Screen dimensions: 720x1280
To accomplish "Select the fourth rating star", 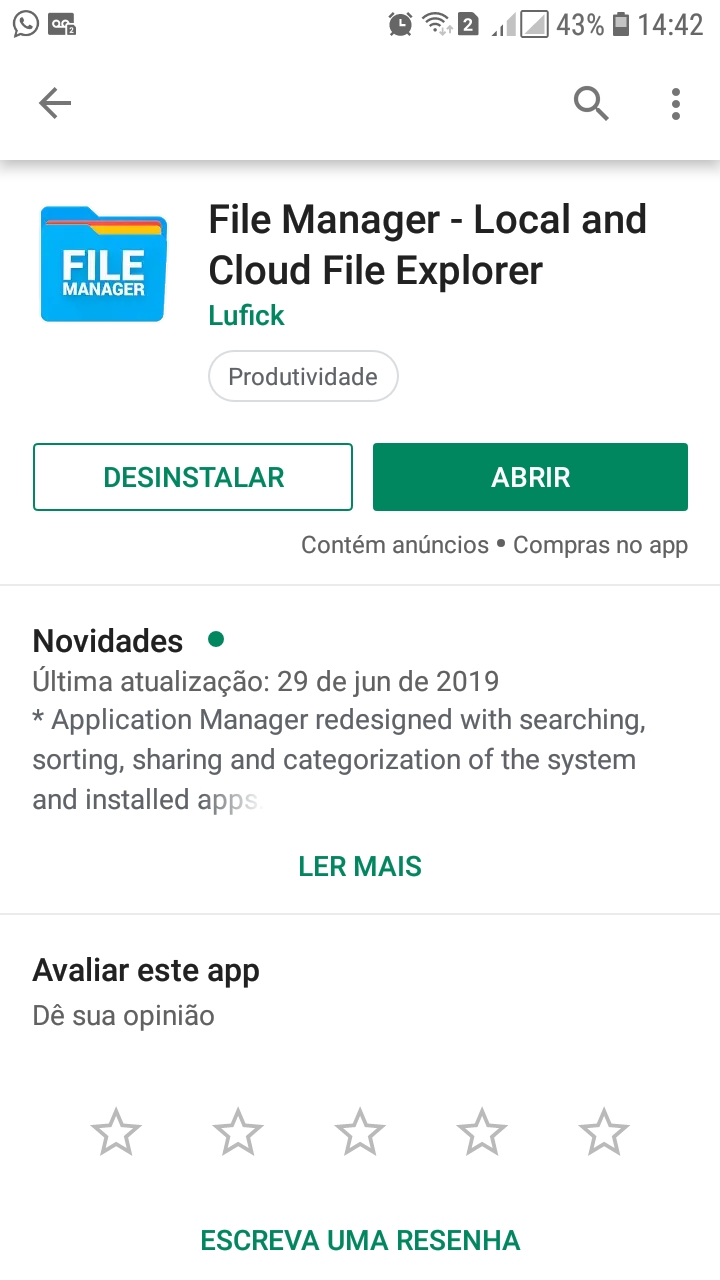I will [x=482, y=1133].
